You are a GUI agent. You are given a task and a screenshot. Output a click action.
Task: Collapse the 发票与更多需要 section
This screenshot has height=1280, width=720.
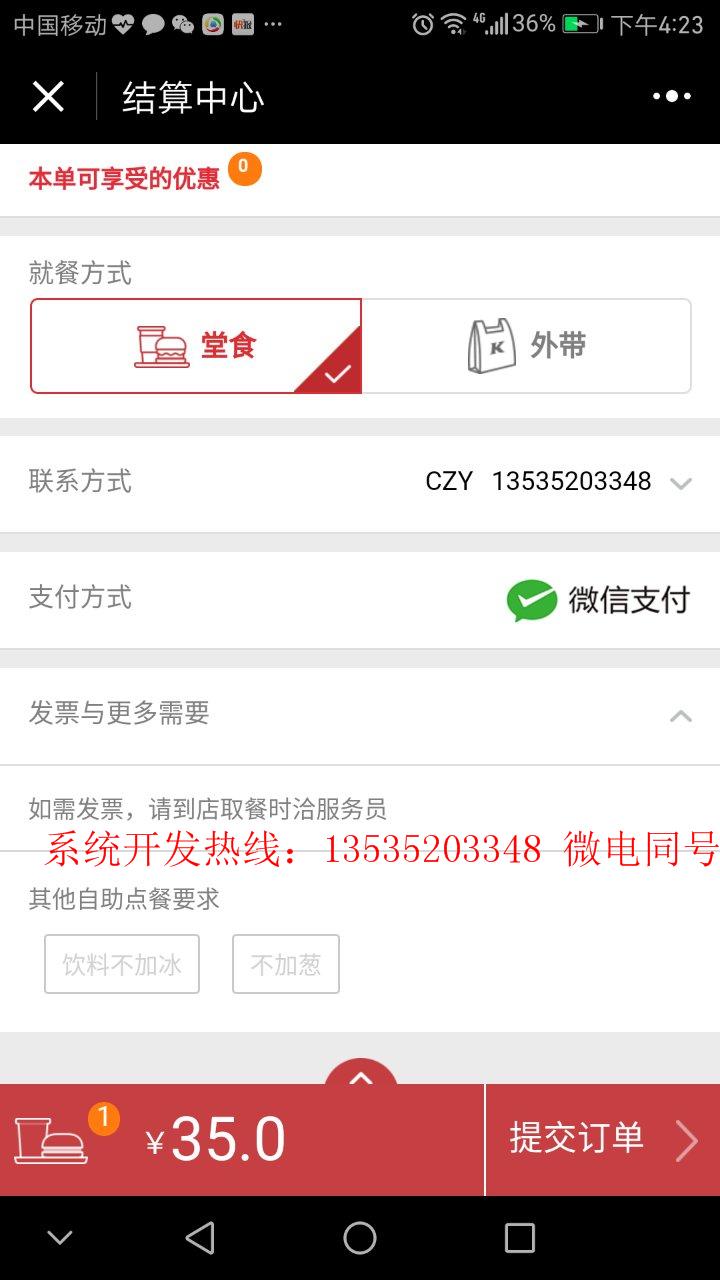pos(681,715)
